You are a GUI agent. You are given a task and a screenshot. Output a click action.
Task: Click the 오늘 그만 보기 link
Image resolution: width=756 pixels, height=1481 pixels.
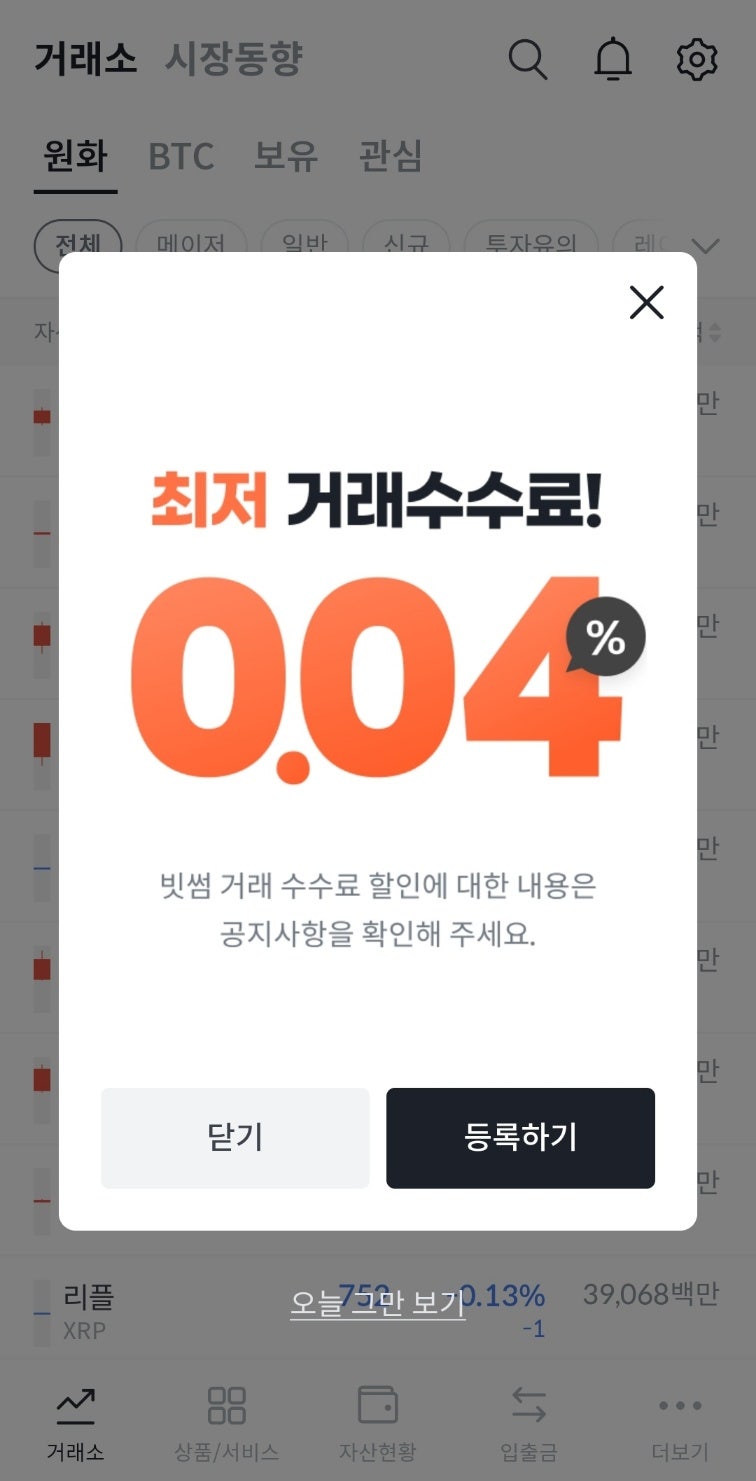pos(377,1298)
